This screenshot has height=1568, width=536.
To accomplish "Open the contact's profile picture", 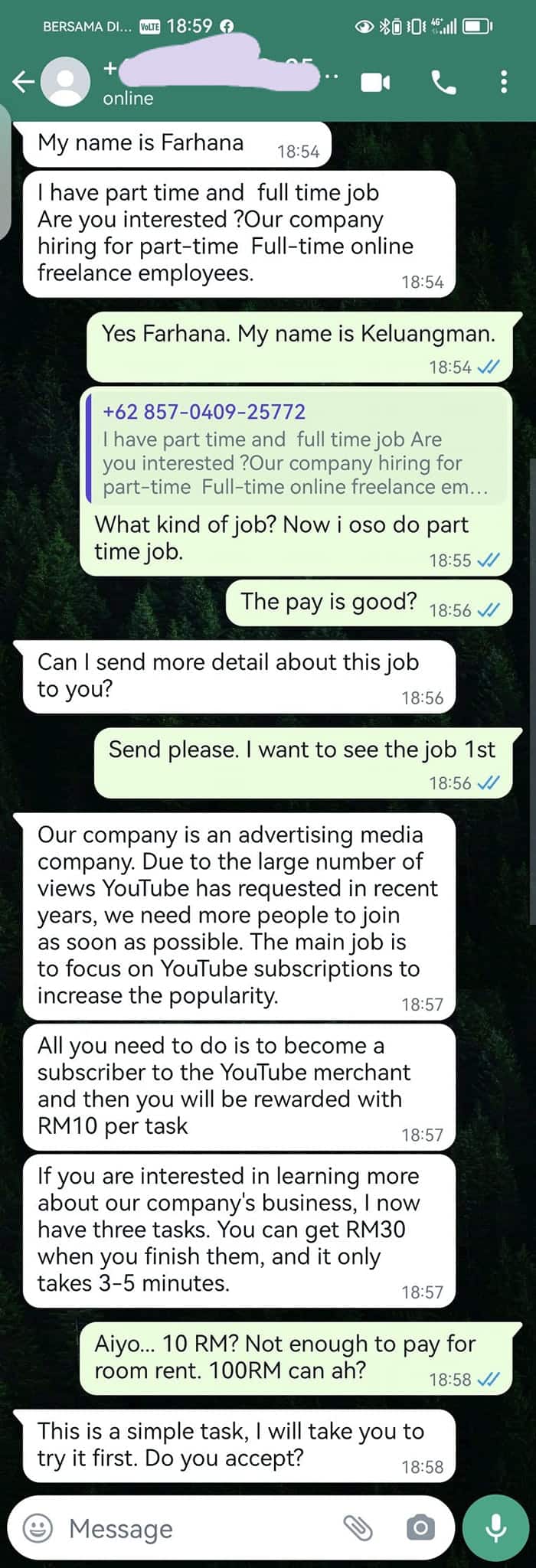I will tap(65, 81).
